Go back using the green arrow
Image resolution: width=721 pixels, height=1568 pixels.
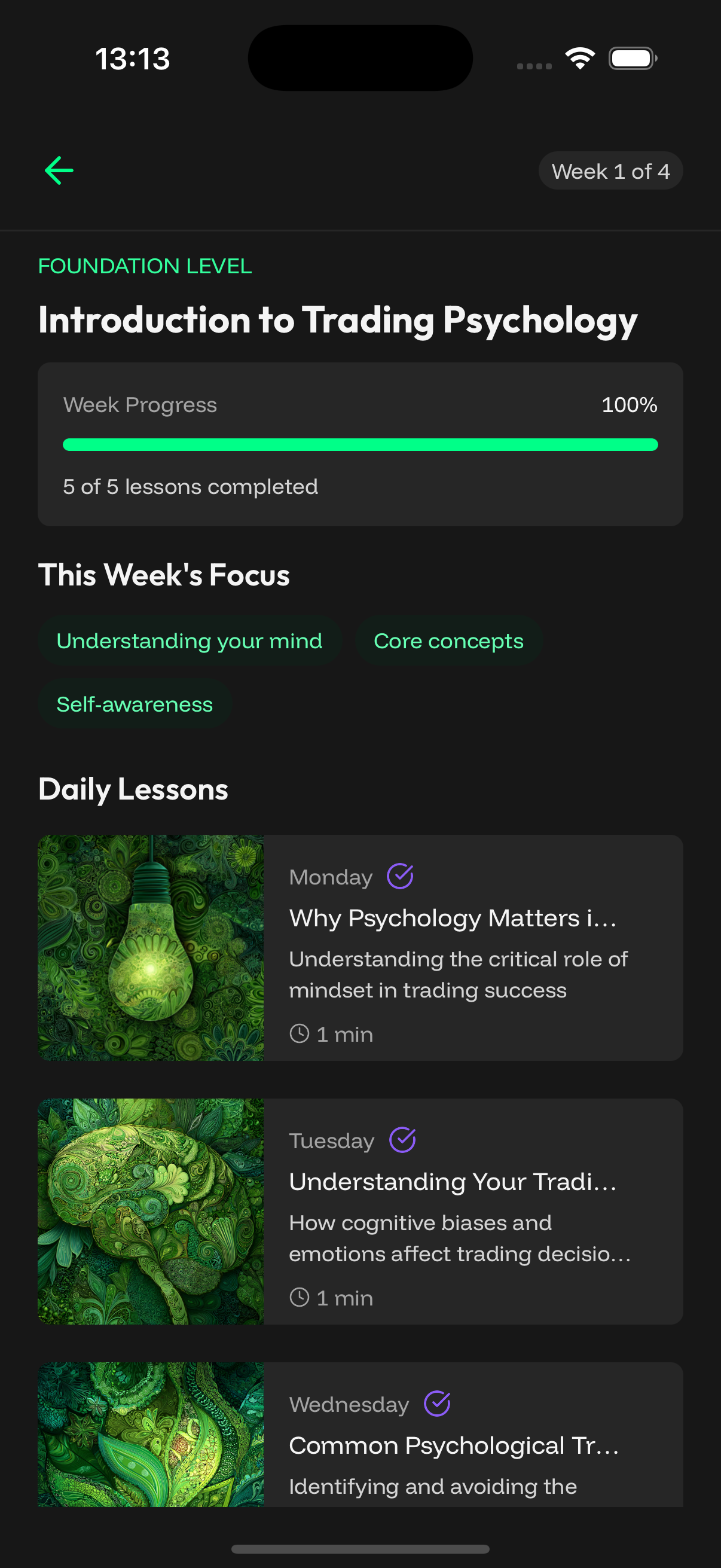[59, 170]
